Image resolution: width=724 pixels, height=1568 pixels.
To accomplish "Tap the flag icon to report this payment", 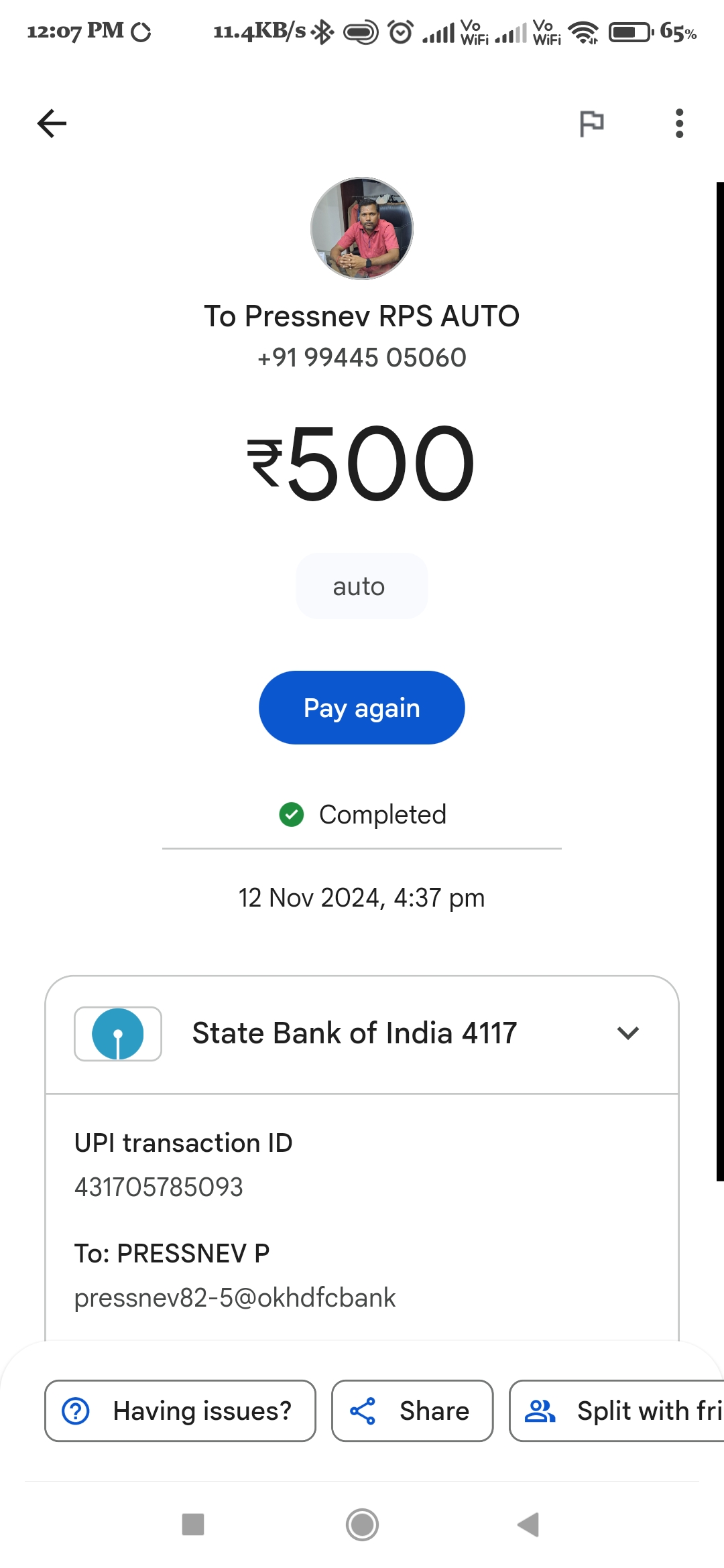I will click(591, 123).
